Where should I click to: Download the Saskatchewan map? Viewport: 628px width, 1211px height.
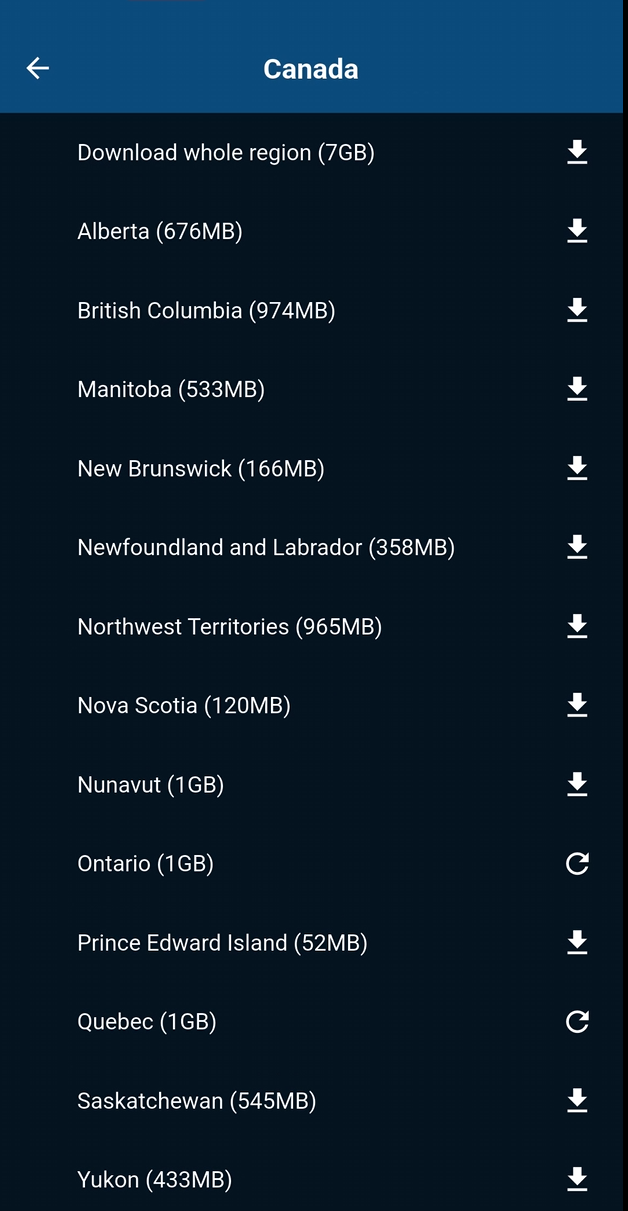point(577,1100)
